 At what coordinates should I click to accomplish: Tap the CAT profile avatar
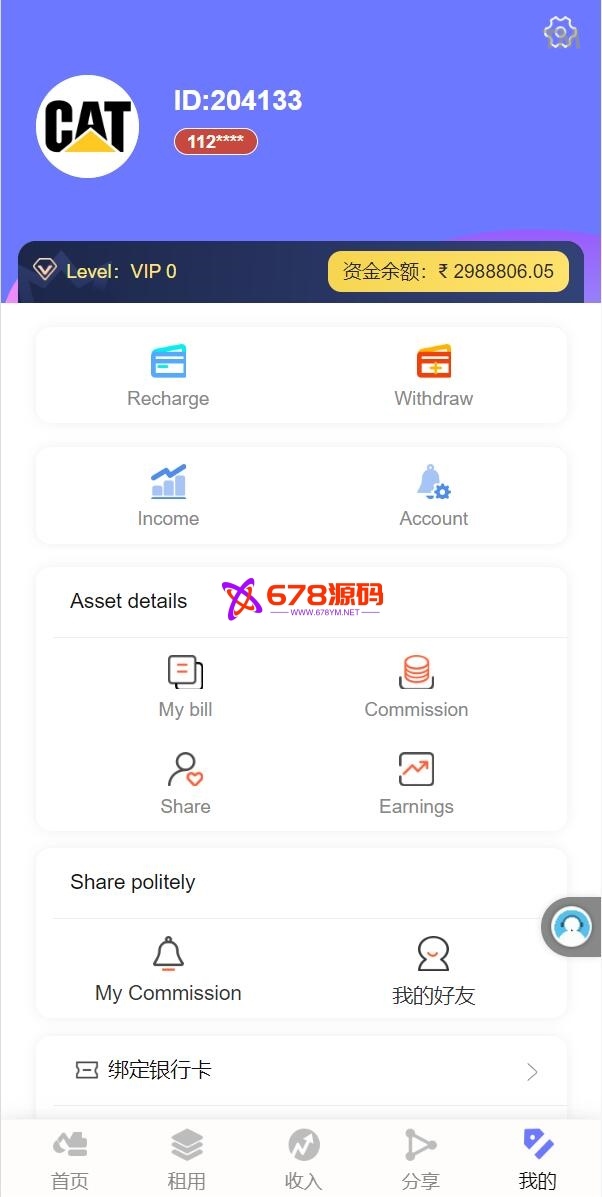point(87,126)
